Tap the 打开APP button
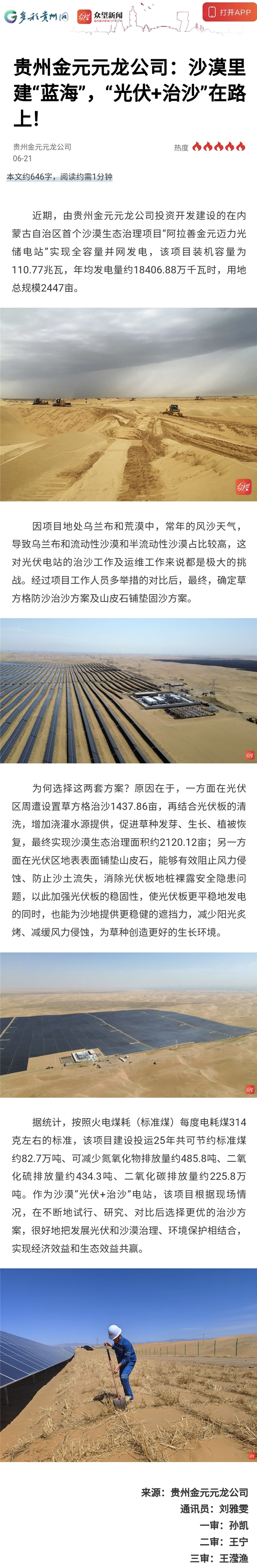The height and width of the screenshot is (1568, 257). (229, 12)
